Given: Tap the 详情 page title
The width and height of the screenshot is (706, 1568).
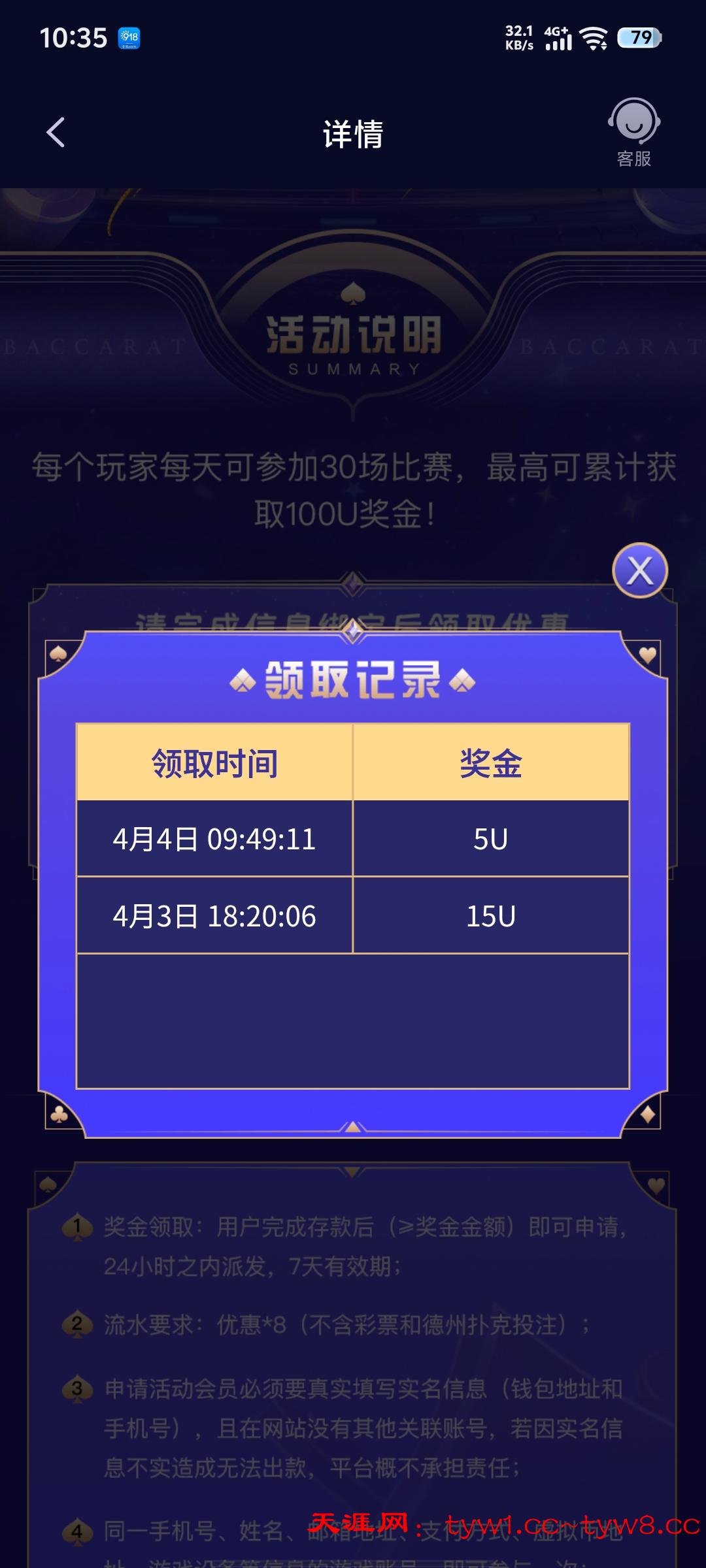Looking at the screenshot, I should [x=353, y=133].
